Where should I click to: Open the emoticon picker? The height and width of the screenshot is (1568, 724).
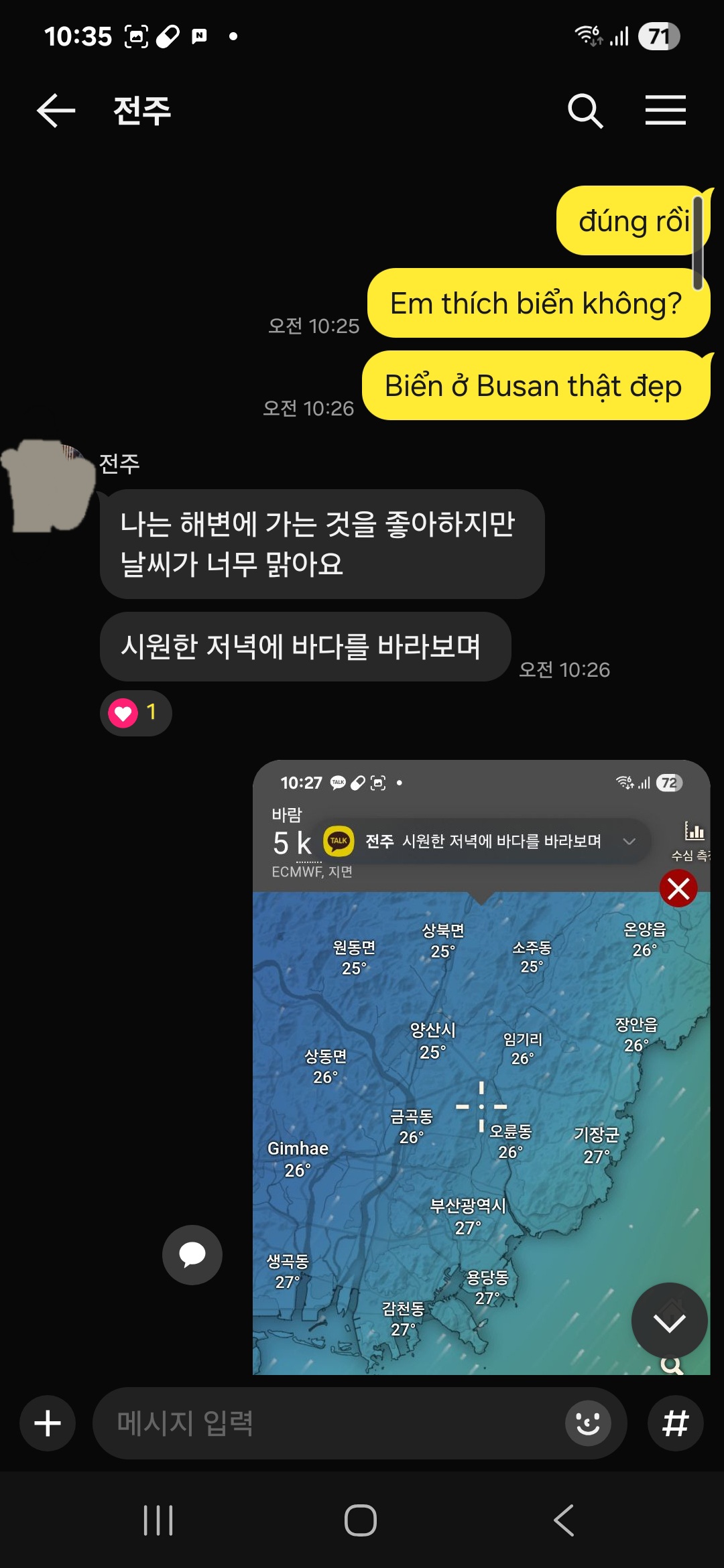(588, 1423)
